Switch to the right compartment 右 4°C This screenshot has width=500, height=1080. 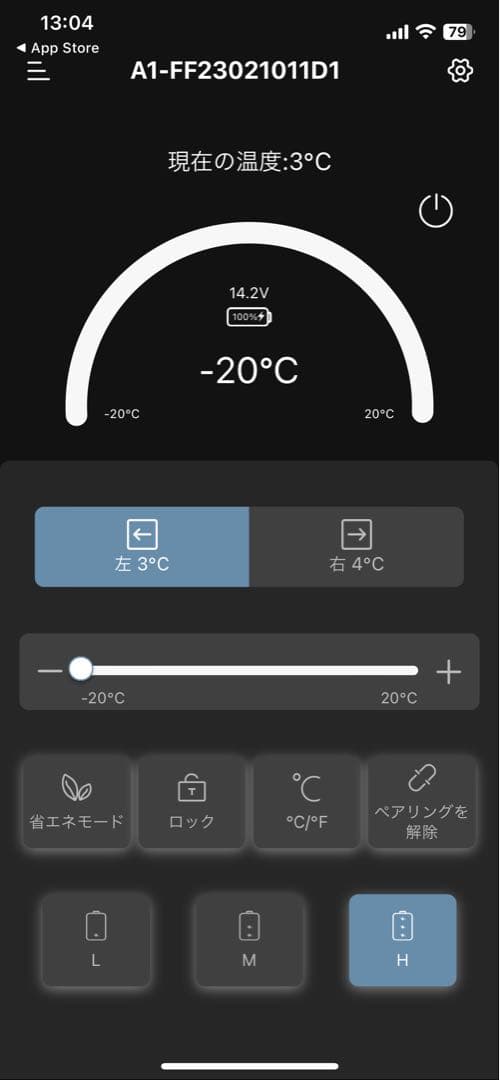(356, 547)
